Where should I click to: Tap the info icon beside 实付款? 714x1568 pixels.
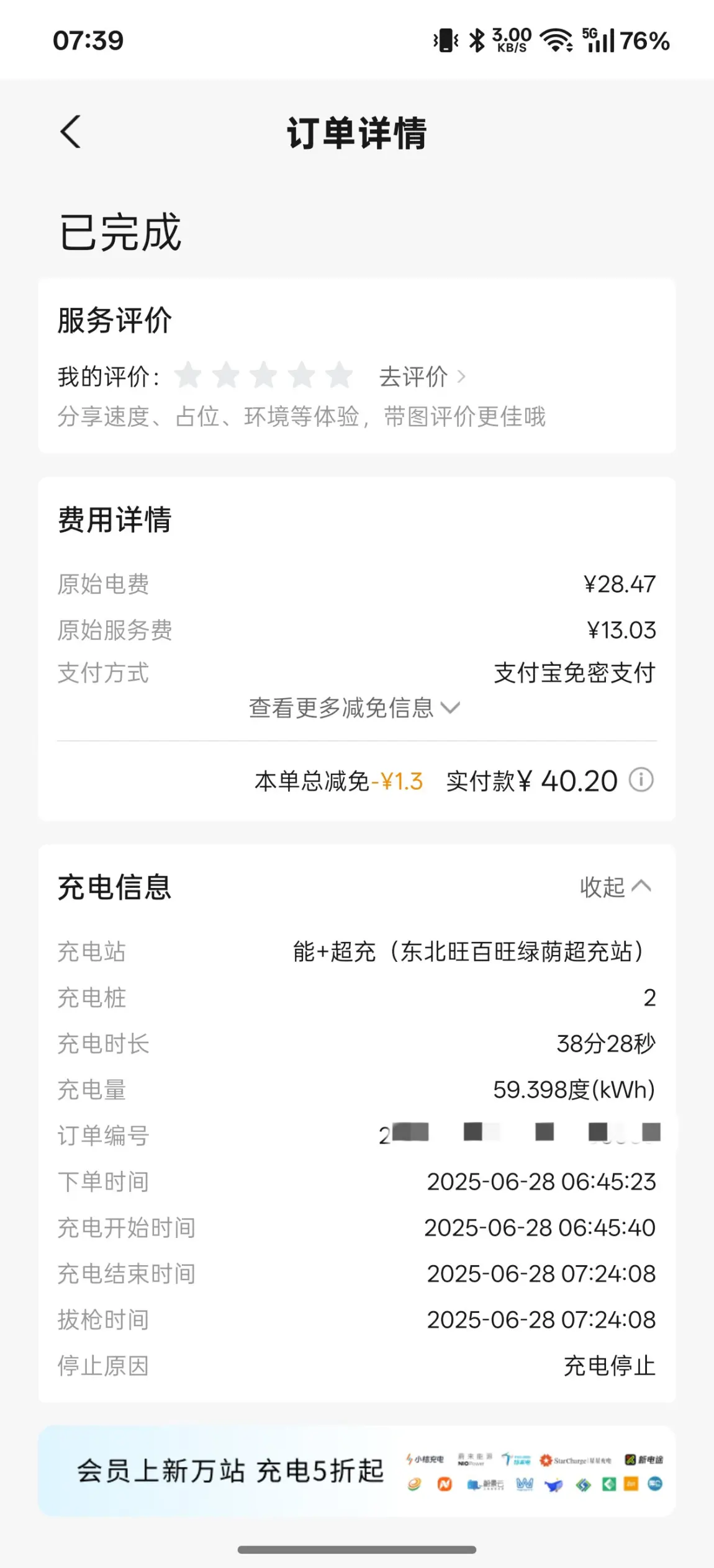point(641,780)
